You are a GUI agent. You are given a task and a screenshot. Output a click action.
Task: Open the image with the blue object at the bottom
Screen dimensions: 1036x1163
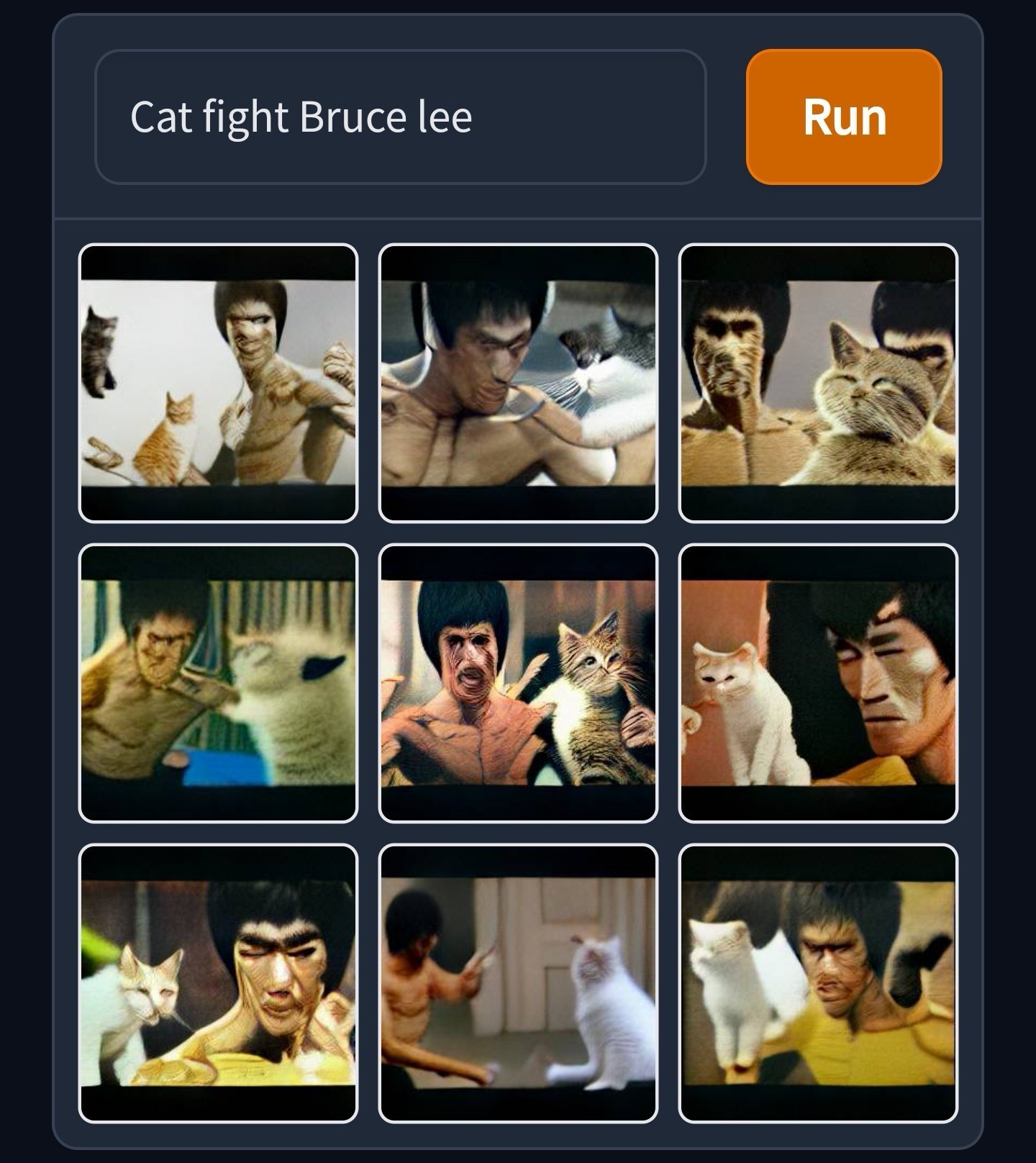[218, 682]
